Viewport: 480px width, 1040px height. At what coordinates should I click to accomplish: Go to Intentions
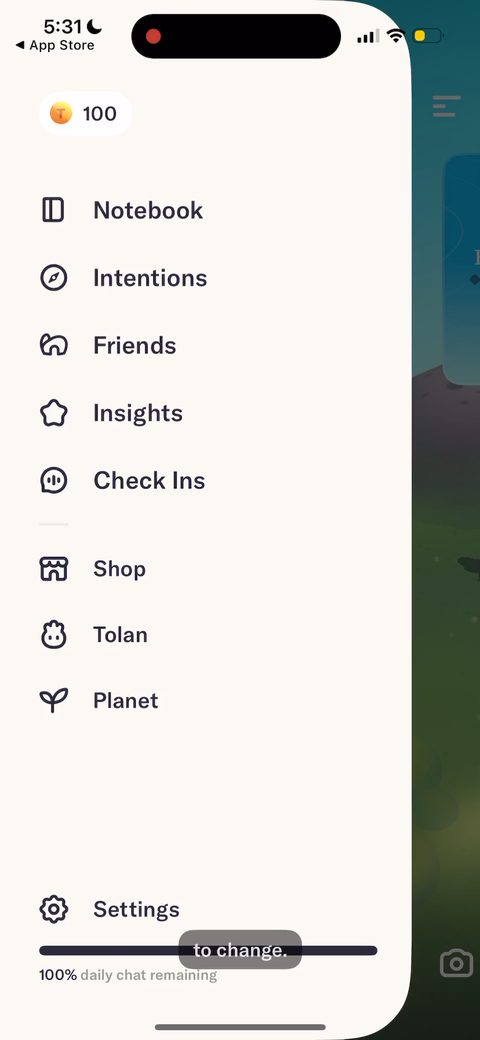124,278
